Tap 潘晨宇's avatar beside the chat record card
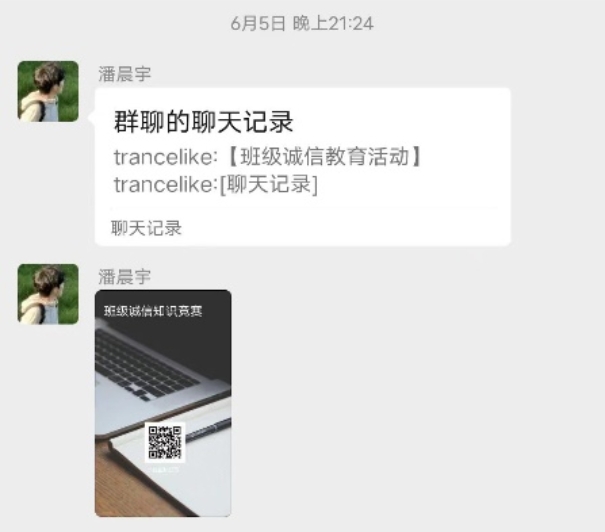Viewport: 605px width, 532px height. coord(48,92)
